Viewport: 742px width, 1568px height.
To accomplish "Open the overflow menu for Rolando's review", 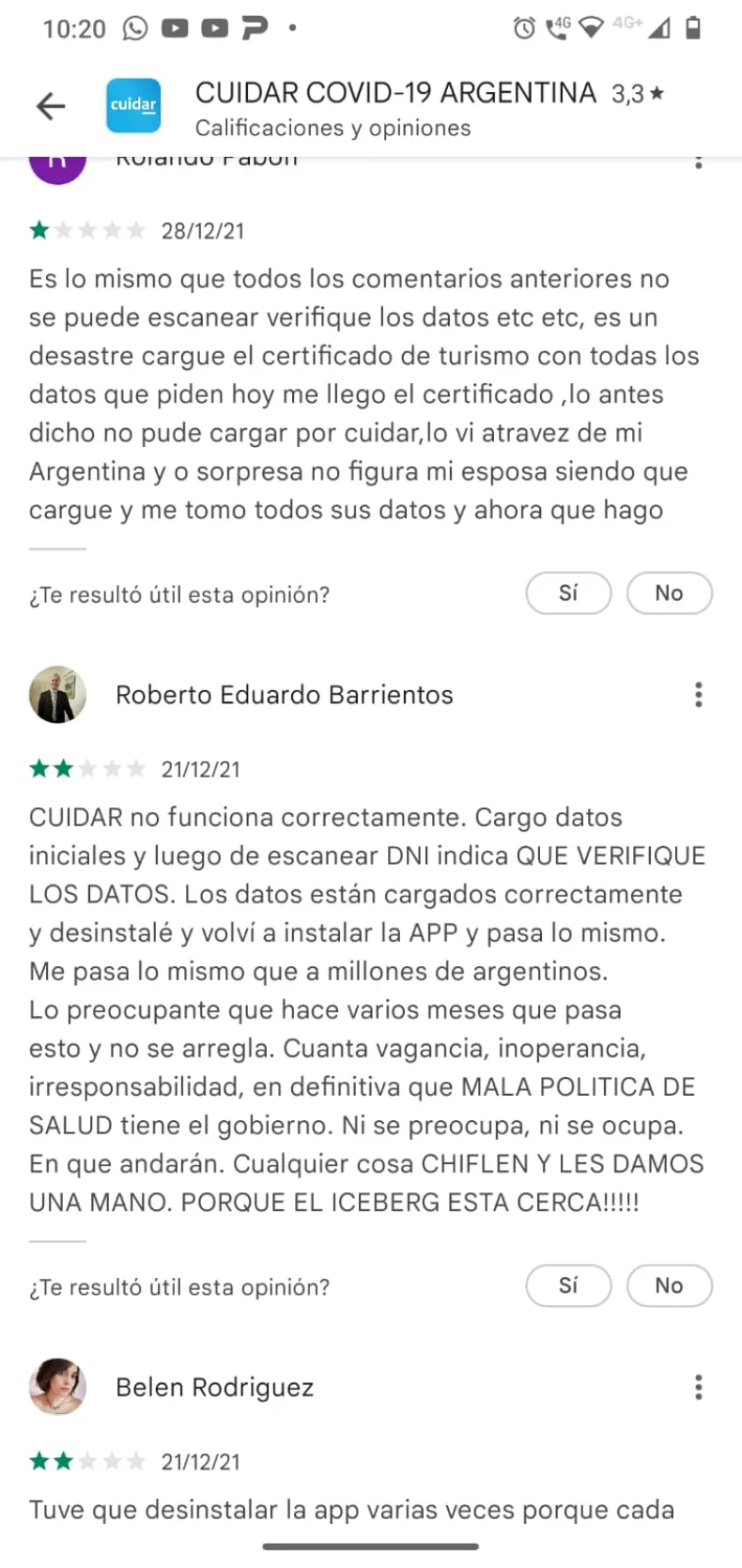I will tap(698, 163).
